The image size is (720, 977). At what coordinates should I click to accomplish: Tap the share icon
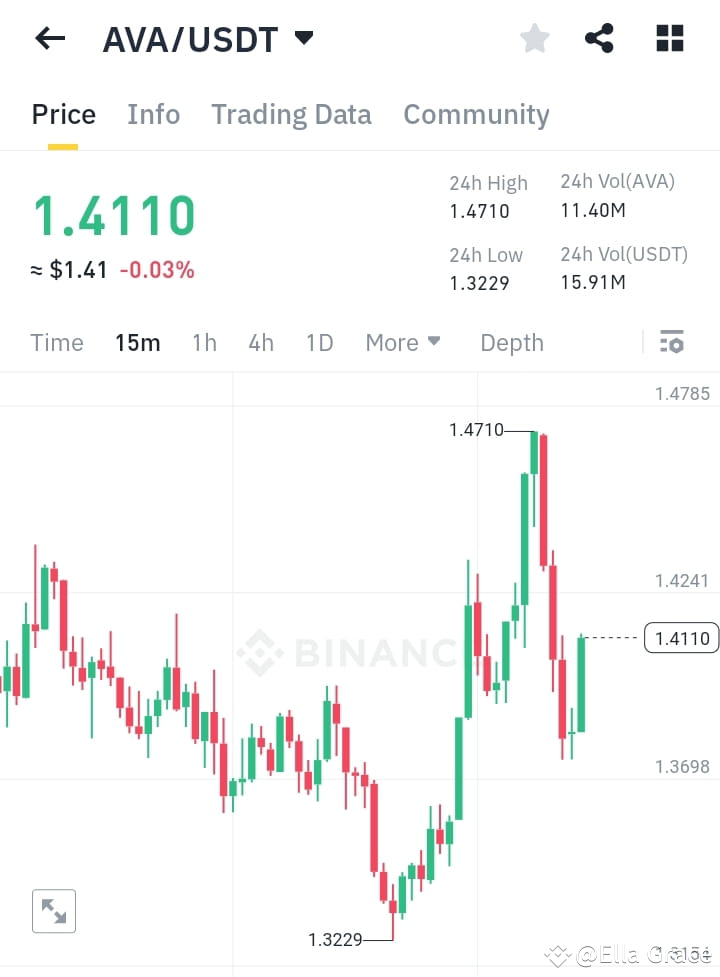pos(599,38)
